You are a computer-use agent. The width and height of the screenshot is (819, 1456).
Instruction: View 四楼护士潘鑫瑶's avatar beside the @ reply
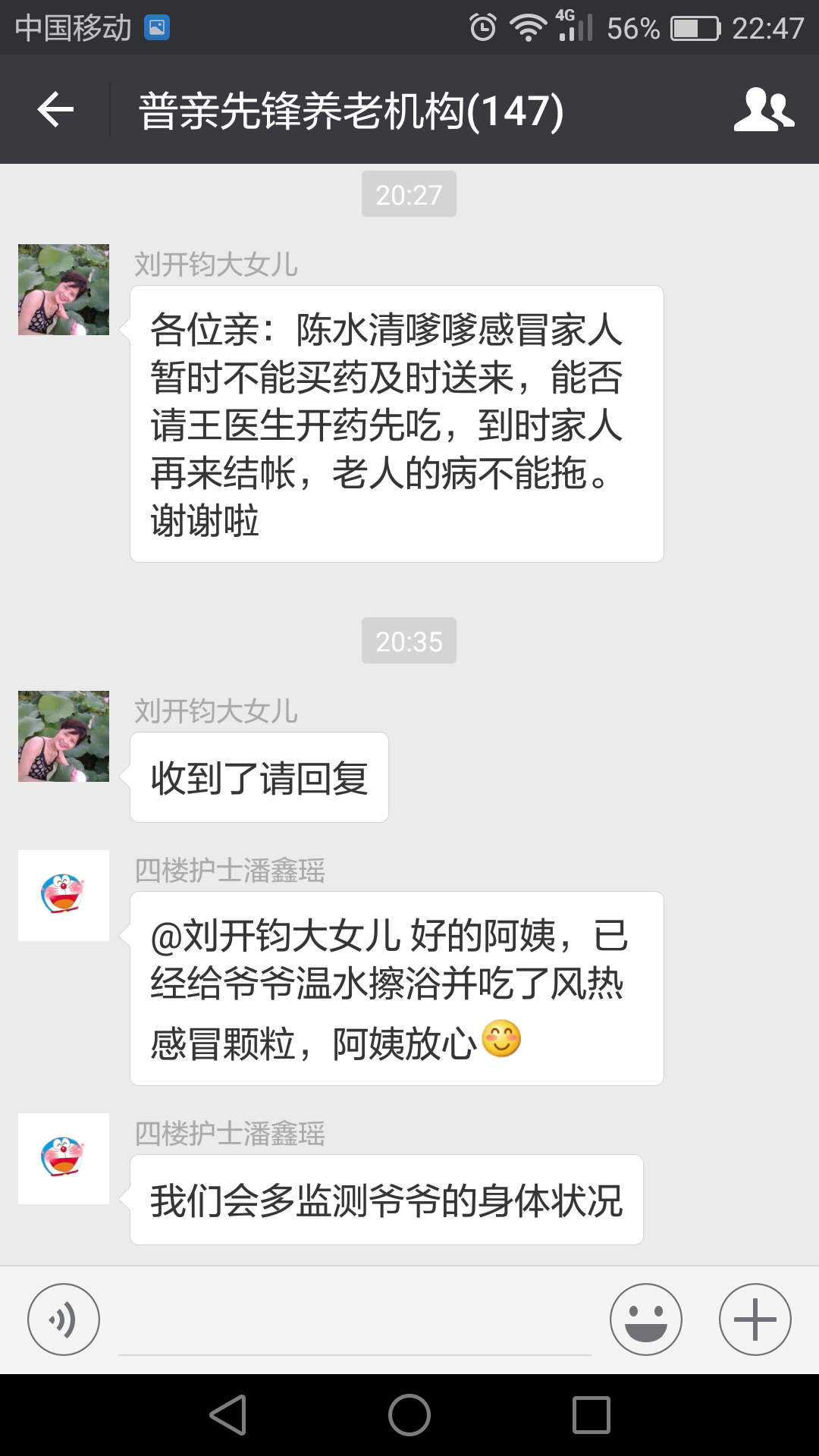point(64,896)
